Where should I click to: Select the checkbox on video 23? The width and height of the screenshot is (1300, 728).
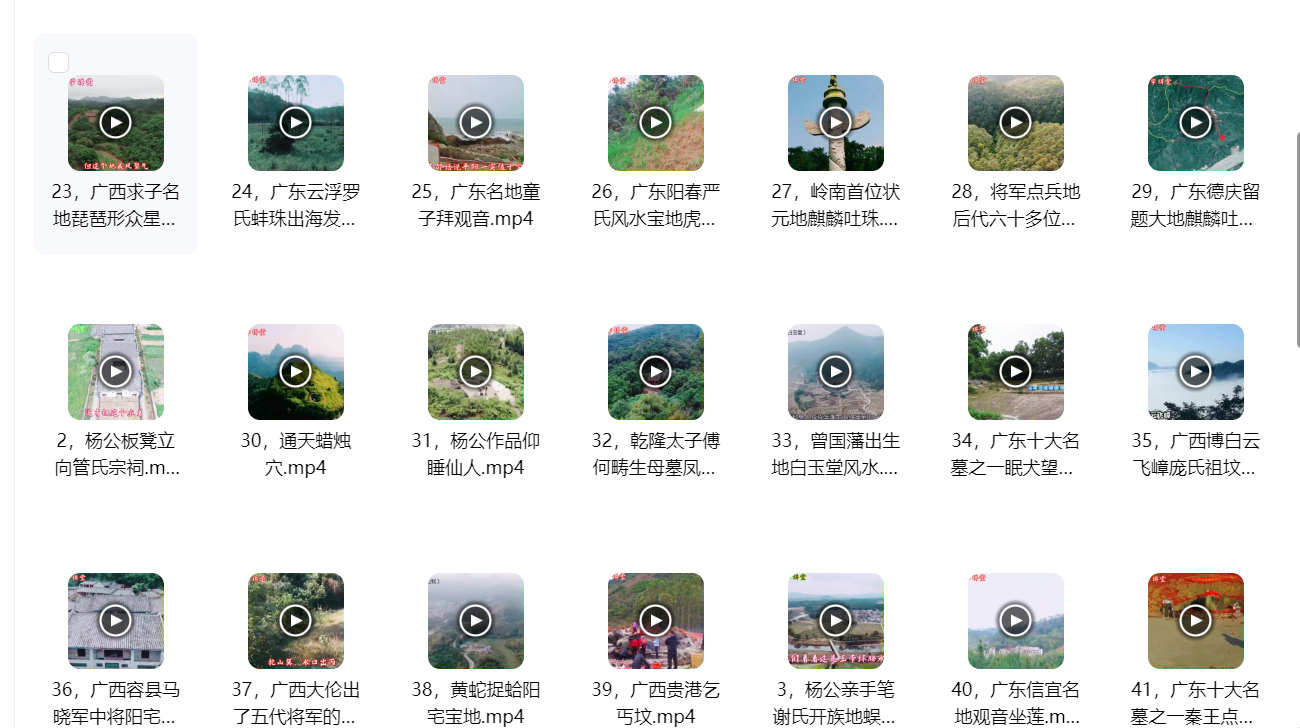coord(58,63)
